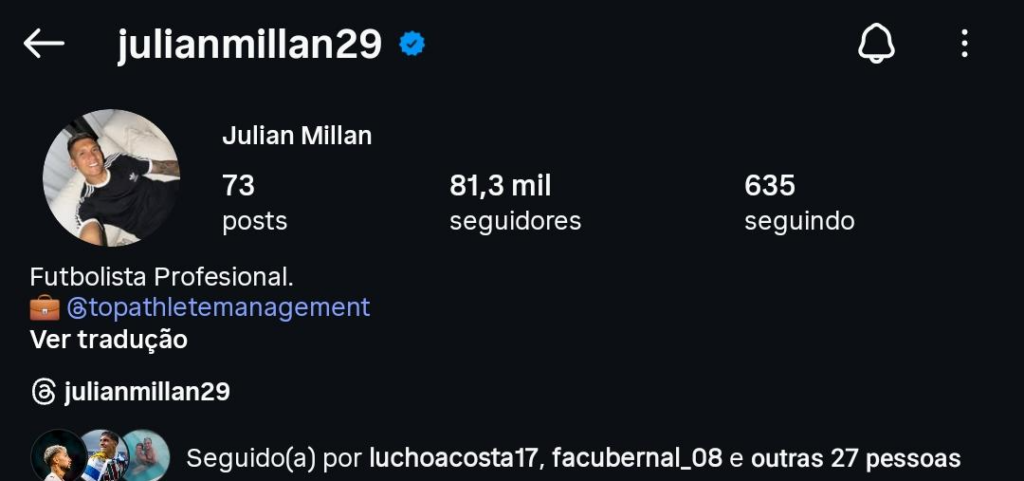Open the 81,3 mil seguidores list
This screenshot has width=1024, height=481.
tap(514, 202)
